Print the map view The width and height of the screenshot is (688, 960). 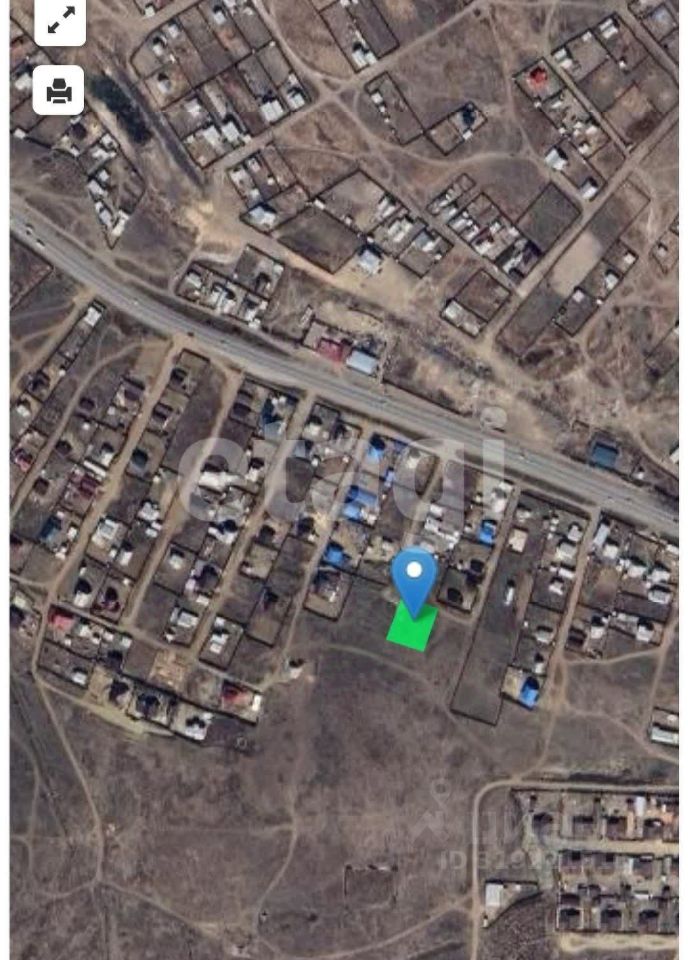[x=59, y=91]
